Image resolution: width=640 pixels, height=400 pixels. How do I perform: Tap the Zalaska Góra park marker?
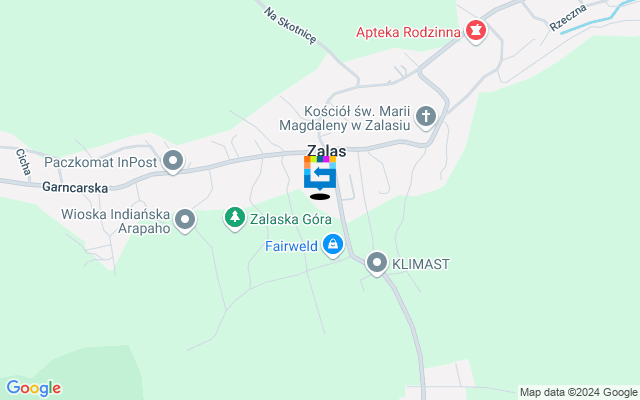click(235, 217)
